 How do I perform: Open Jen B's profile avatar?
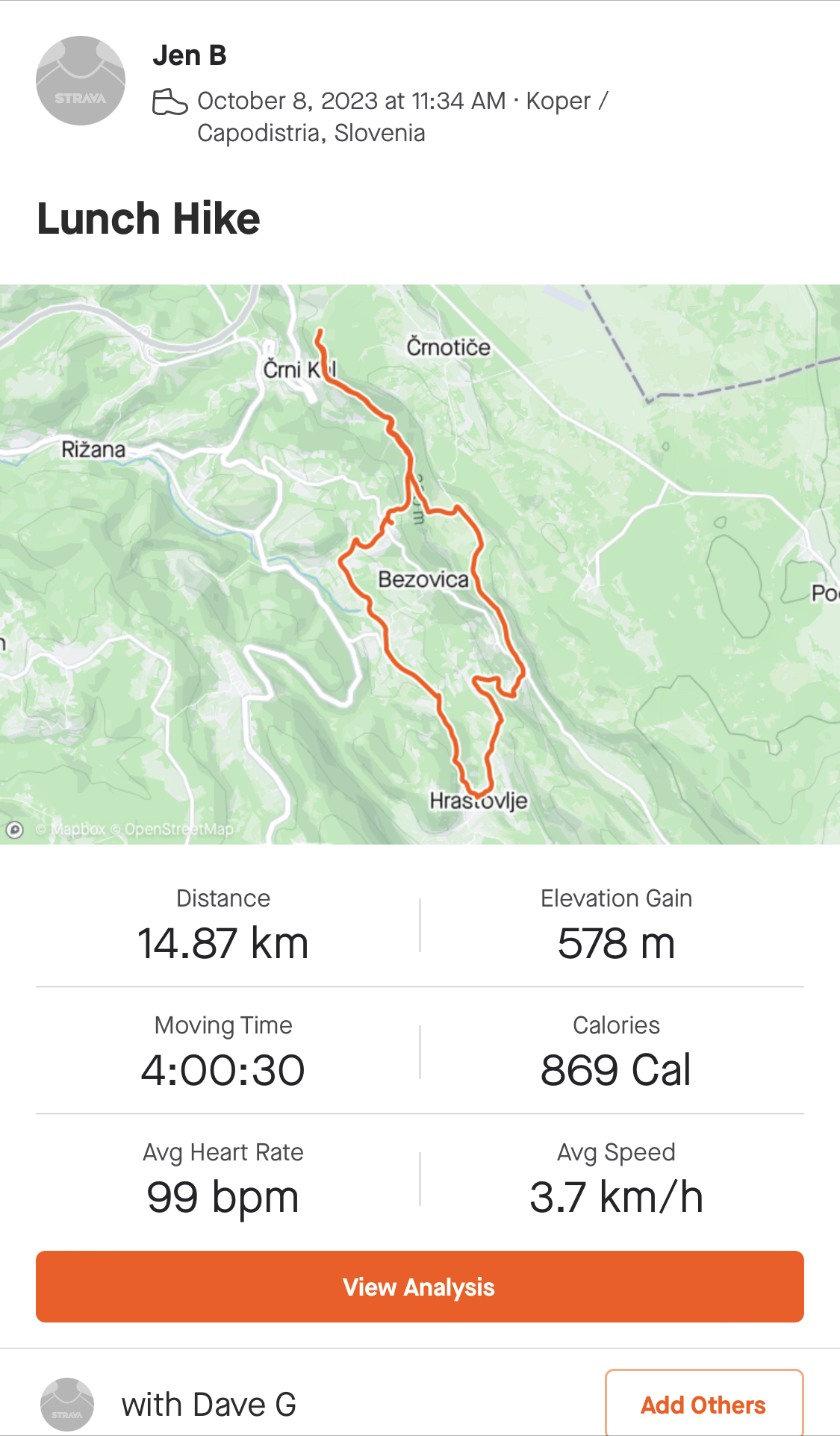(x=81, y=81)
